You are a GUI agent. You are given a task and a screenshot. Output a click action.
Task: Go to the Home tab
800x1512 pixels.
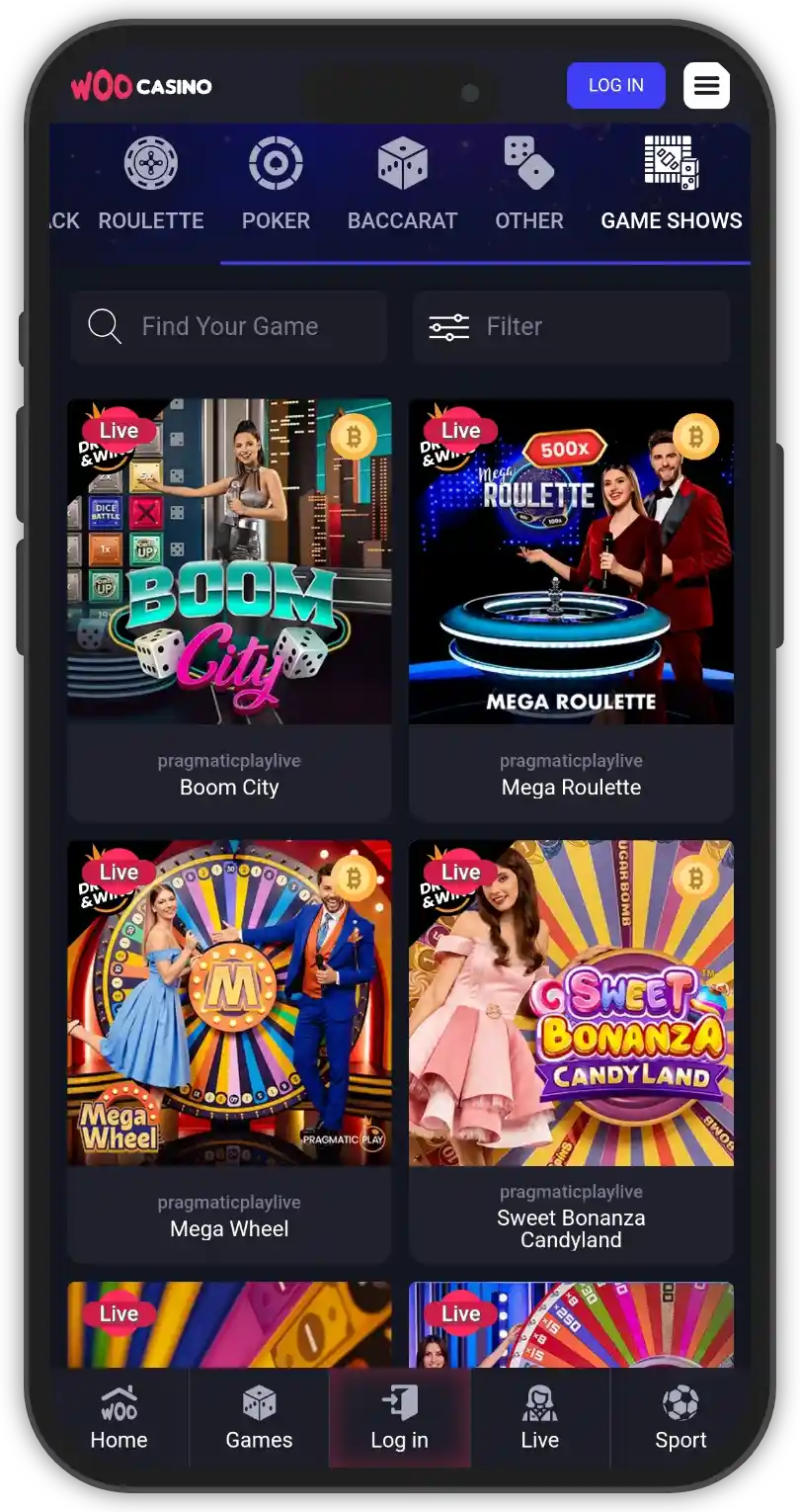(x=119, y=1418)
